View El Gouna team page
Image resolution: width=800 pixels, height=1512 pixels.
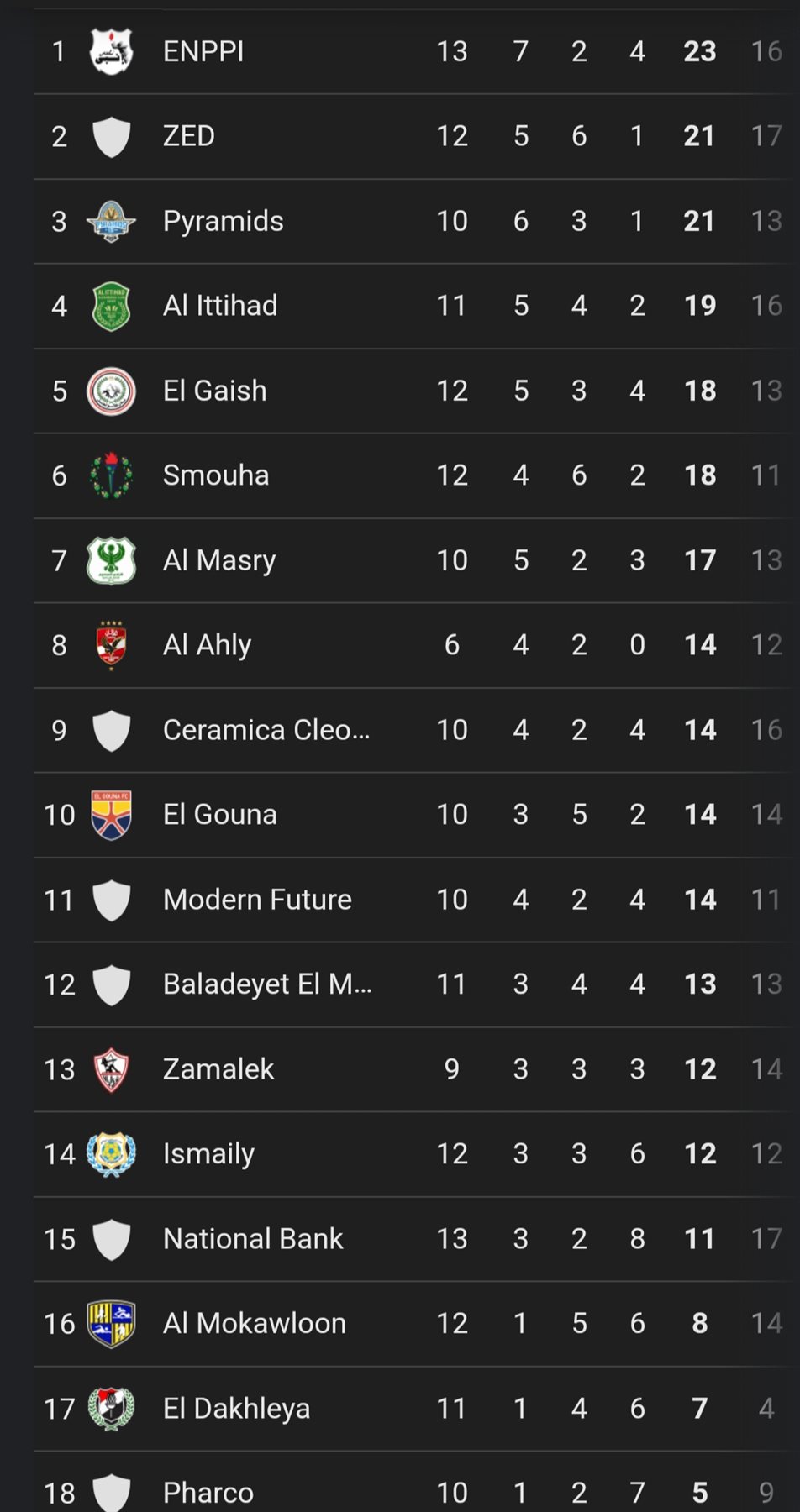click(x=219, y=815)
